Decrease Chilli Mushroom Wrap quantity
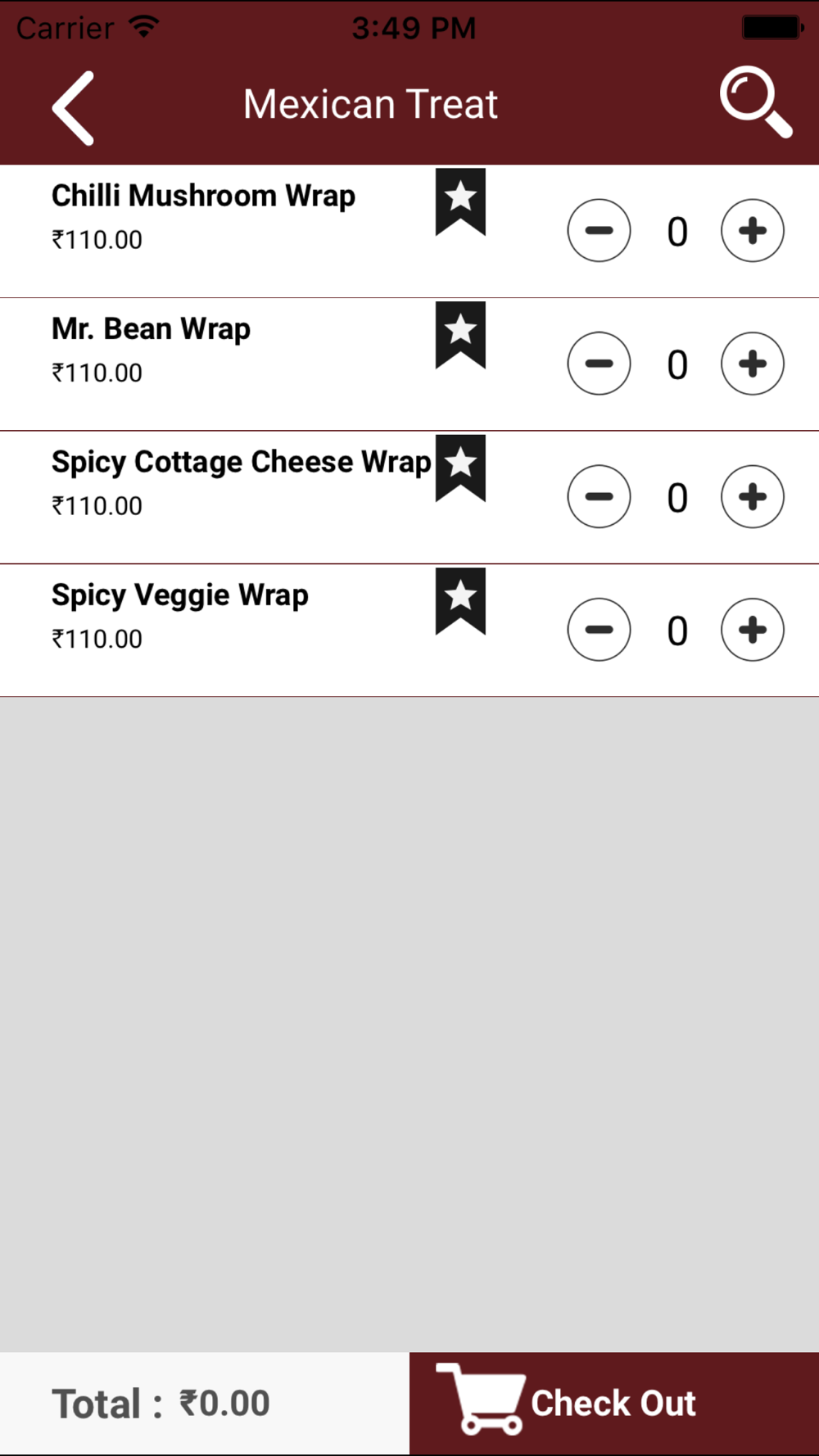Screen dimensions: 819x1456 click(600, 230)
